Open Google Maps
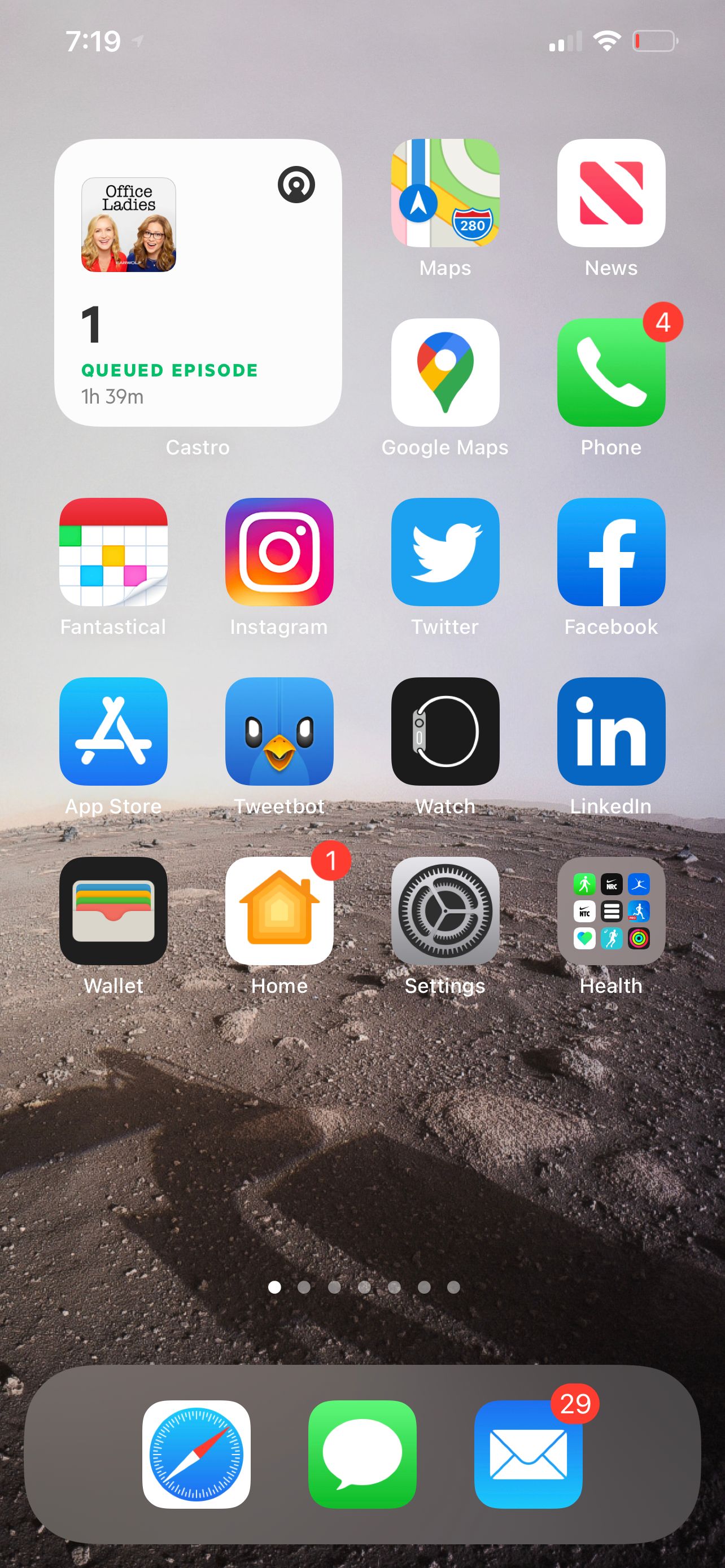Screen dimensions: 725x1568 445,372
